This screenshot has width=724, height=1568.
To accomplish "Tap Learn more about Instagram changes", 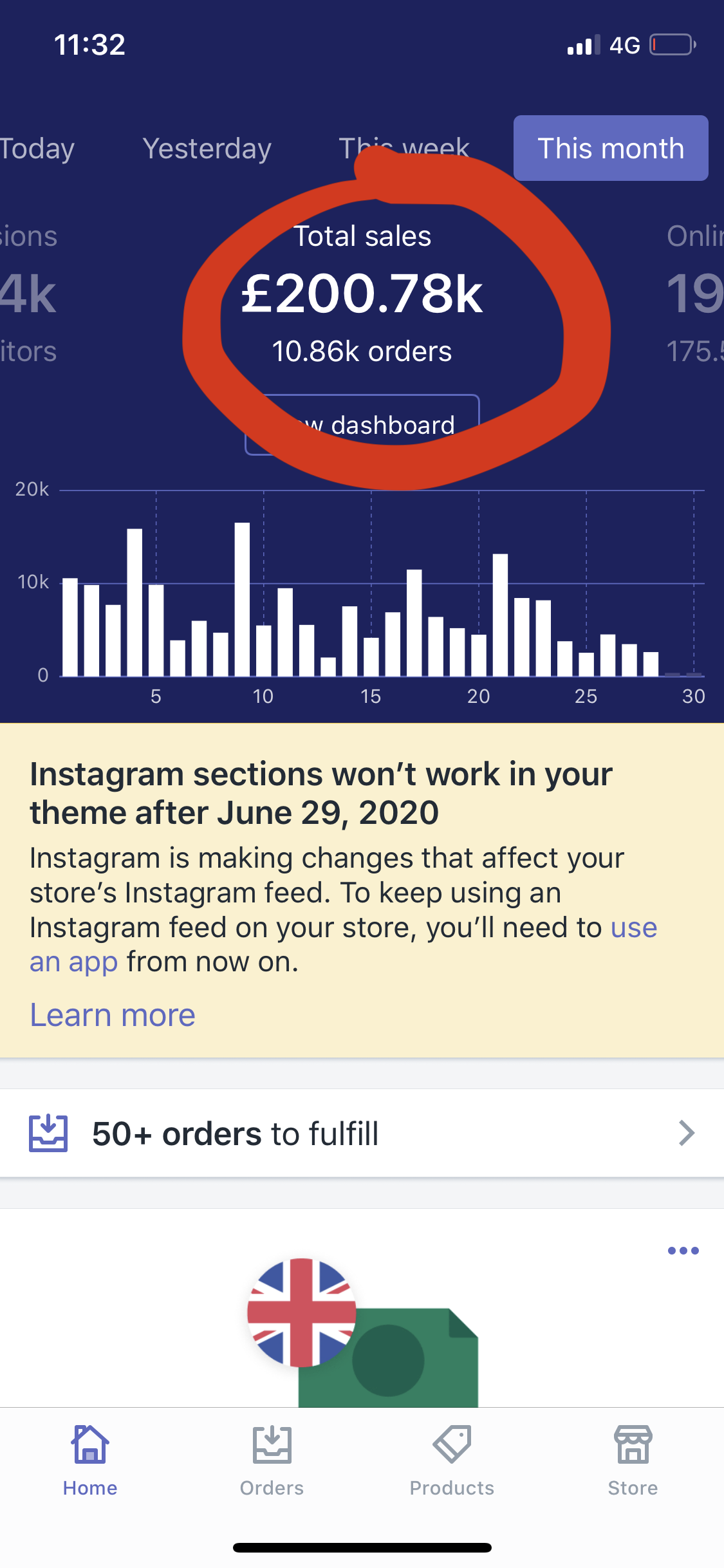I will [113, 1015].
